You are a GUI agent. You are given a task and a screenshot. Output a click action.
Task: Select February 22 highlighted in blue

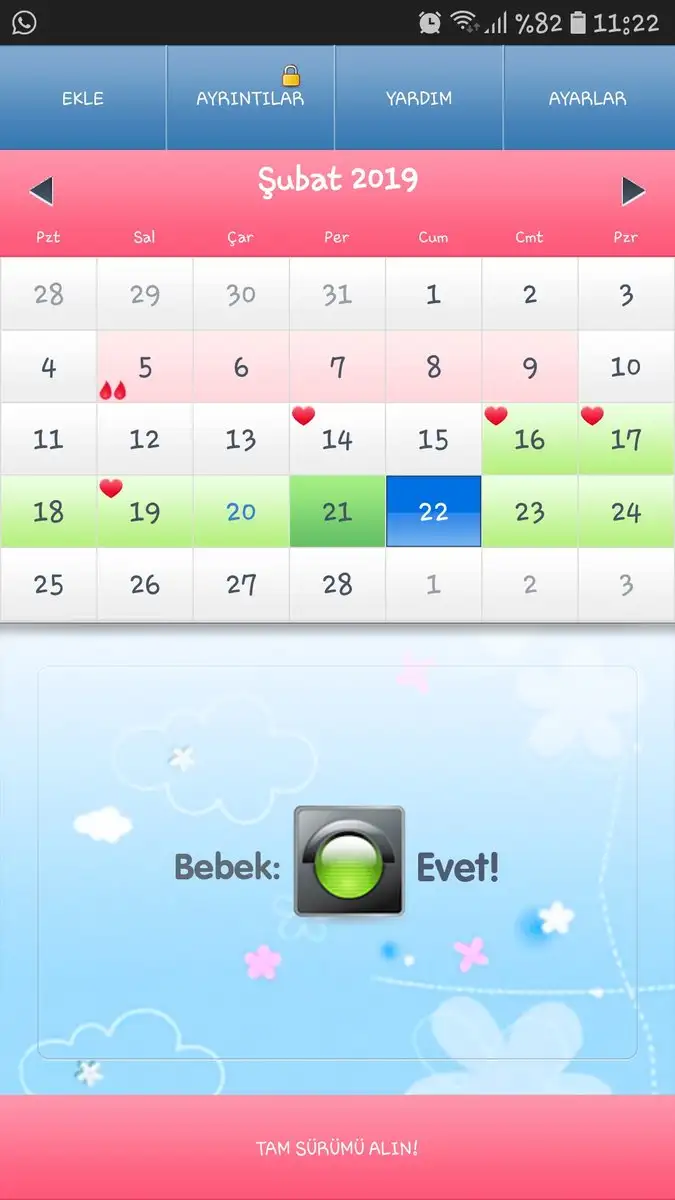(433, 511)
